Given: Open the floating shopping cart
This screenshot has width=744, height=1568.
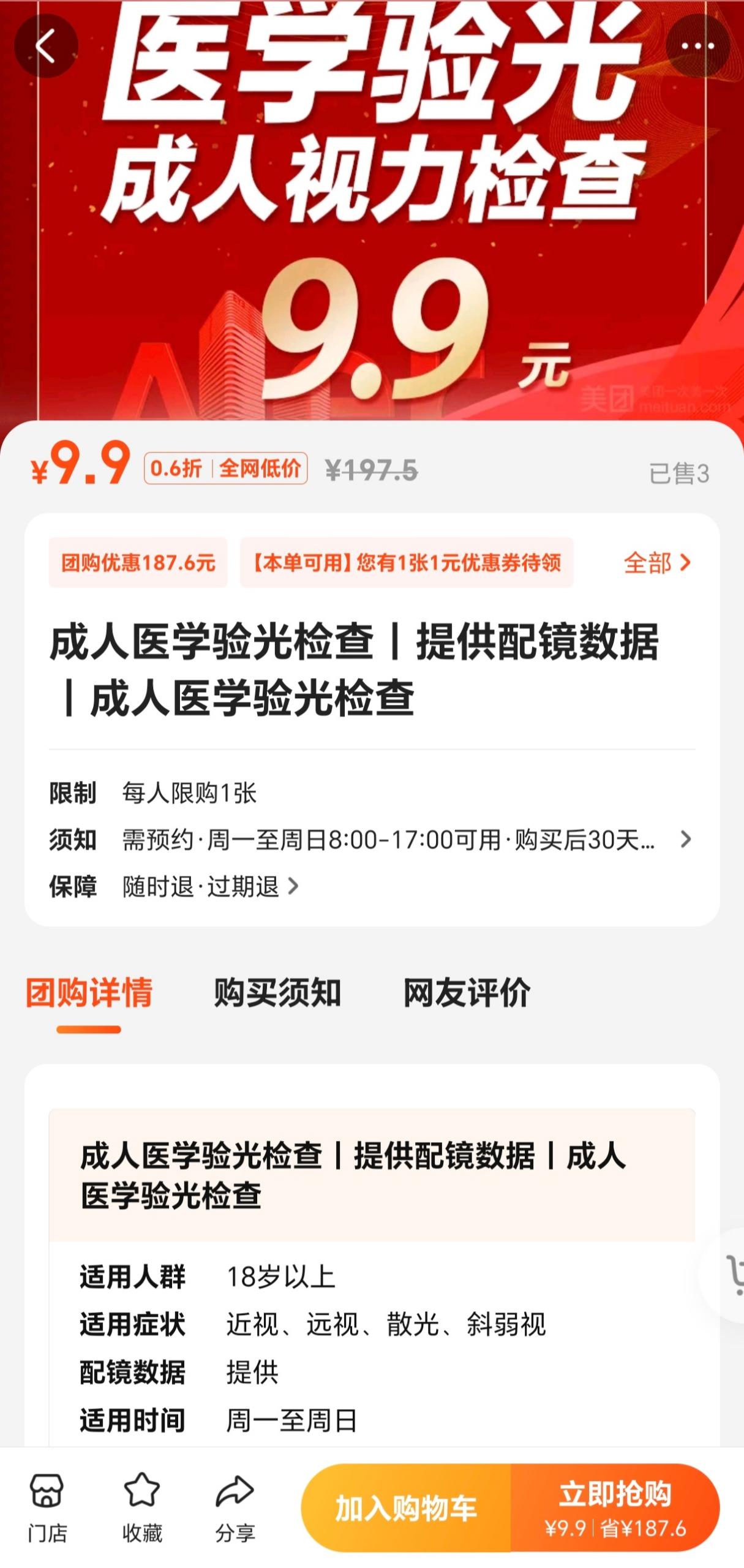Looking at the screenshot, I should tap(732, 1276).
